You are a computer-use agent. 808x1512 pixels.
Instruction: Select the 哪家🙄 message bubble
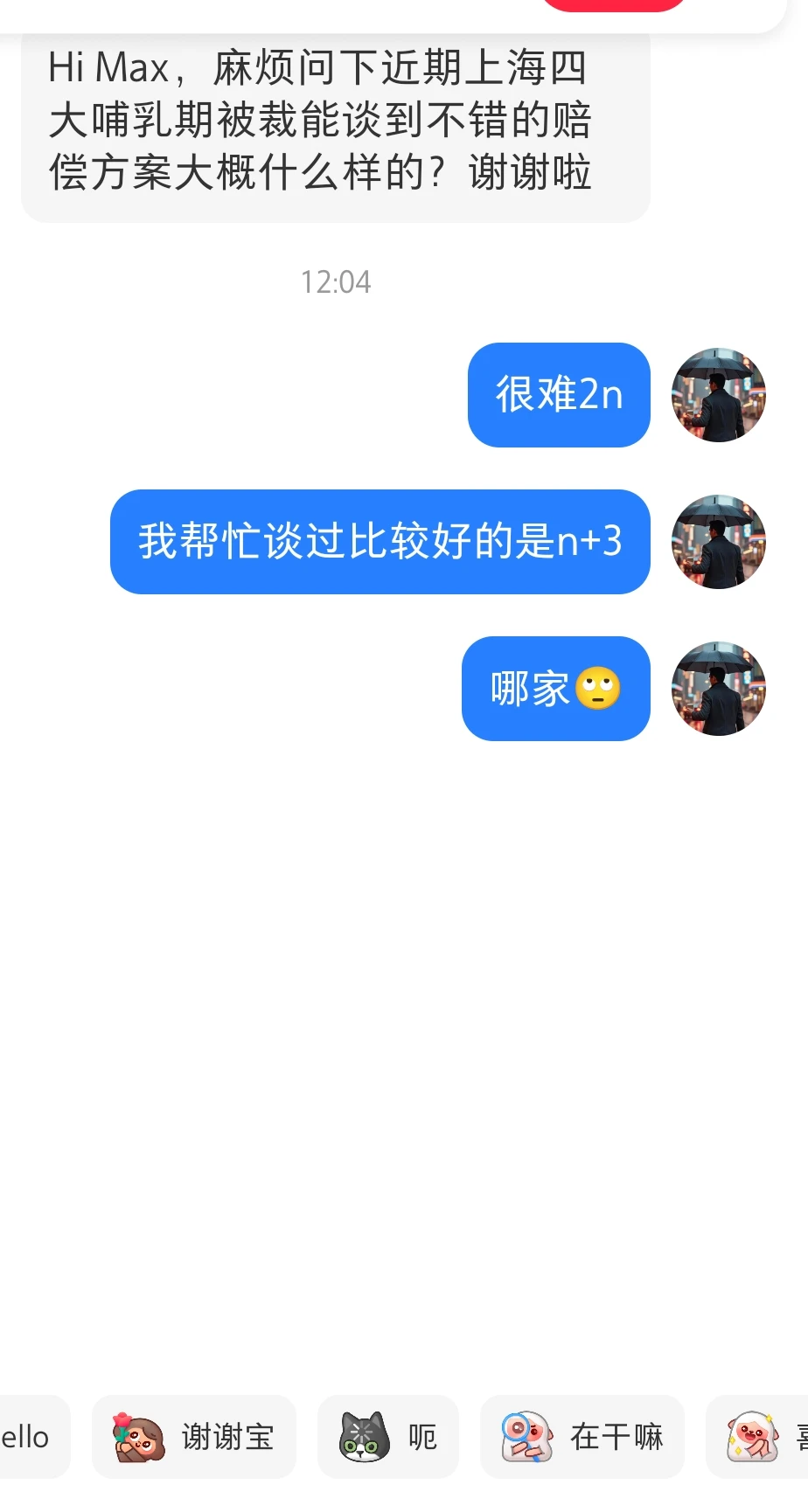point(556,689)
